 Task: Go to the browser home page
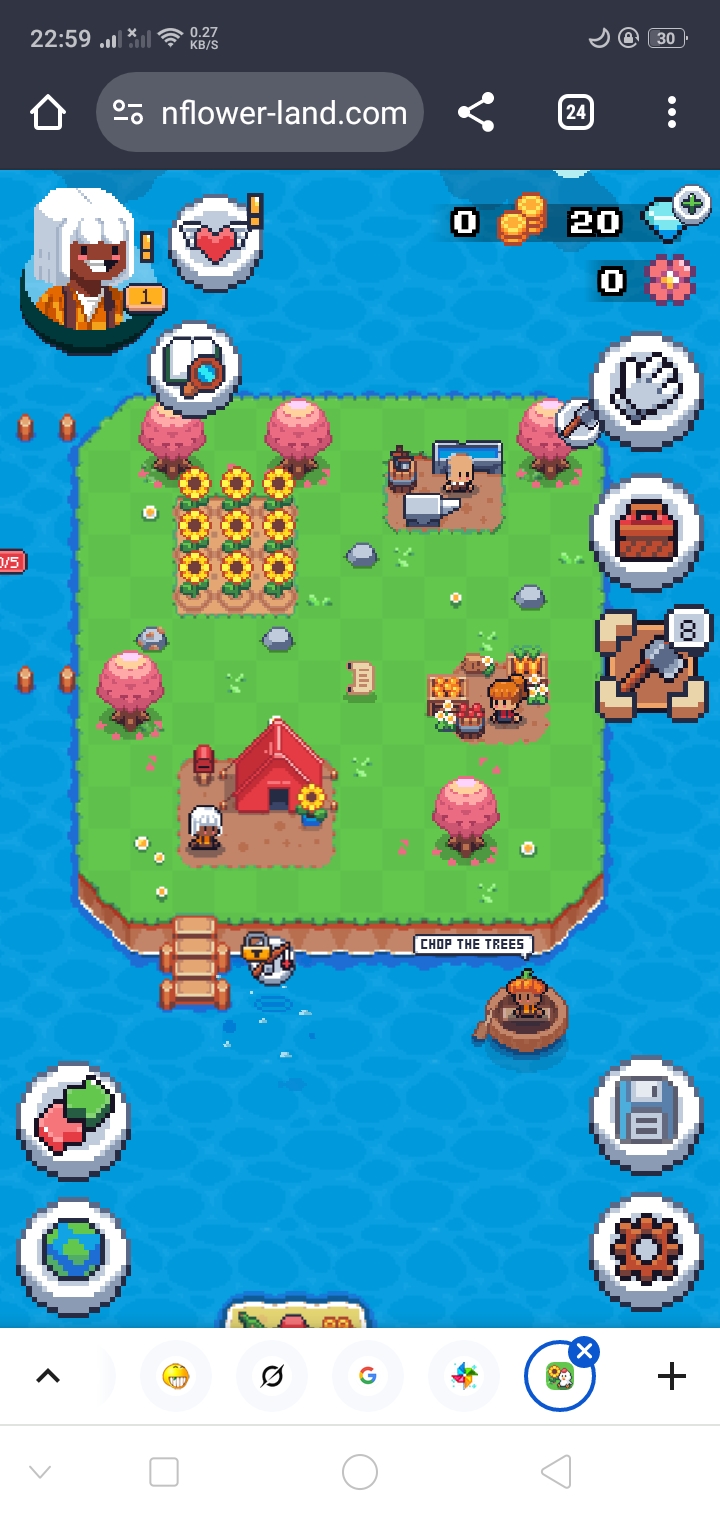(48, 113)
